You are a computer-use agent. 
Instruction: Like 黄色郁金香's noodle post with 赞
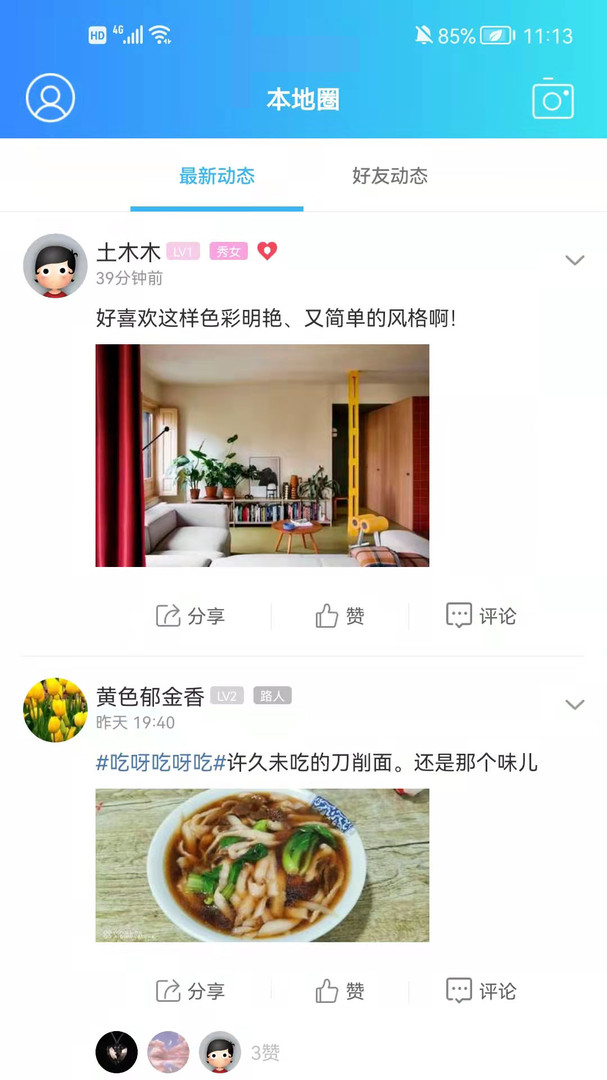(340, 991)
